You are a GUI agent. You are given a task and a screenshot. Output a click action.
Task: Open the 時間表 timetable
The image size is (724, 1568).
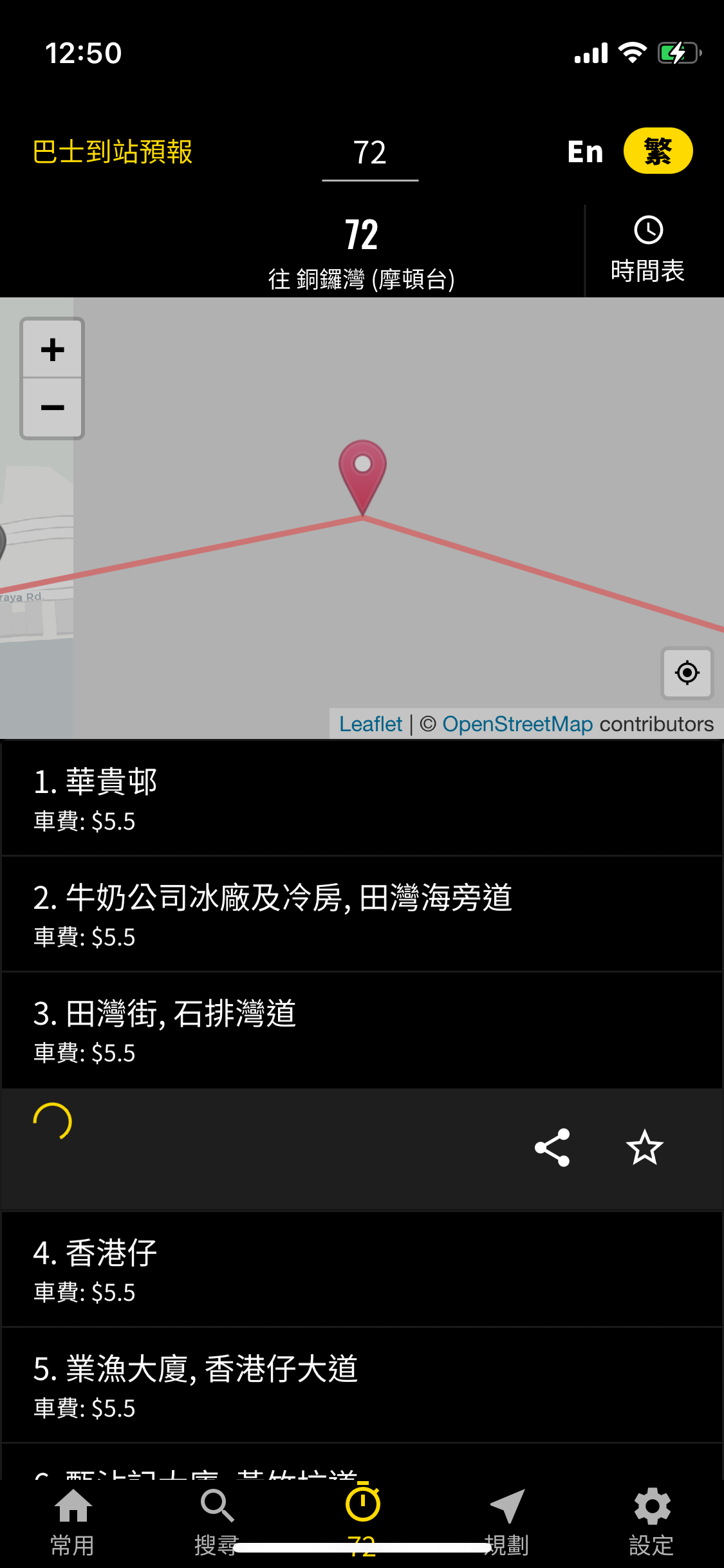pyautogui.click(x=648, y=250)
